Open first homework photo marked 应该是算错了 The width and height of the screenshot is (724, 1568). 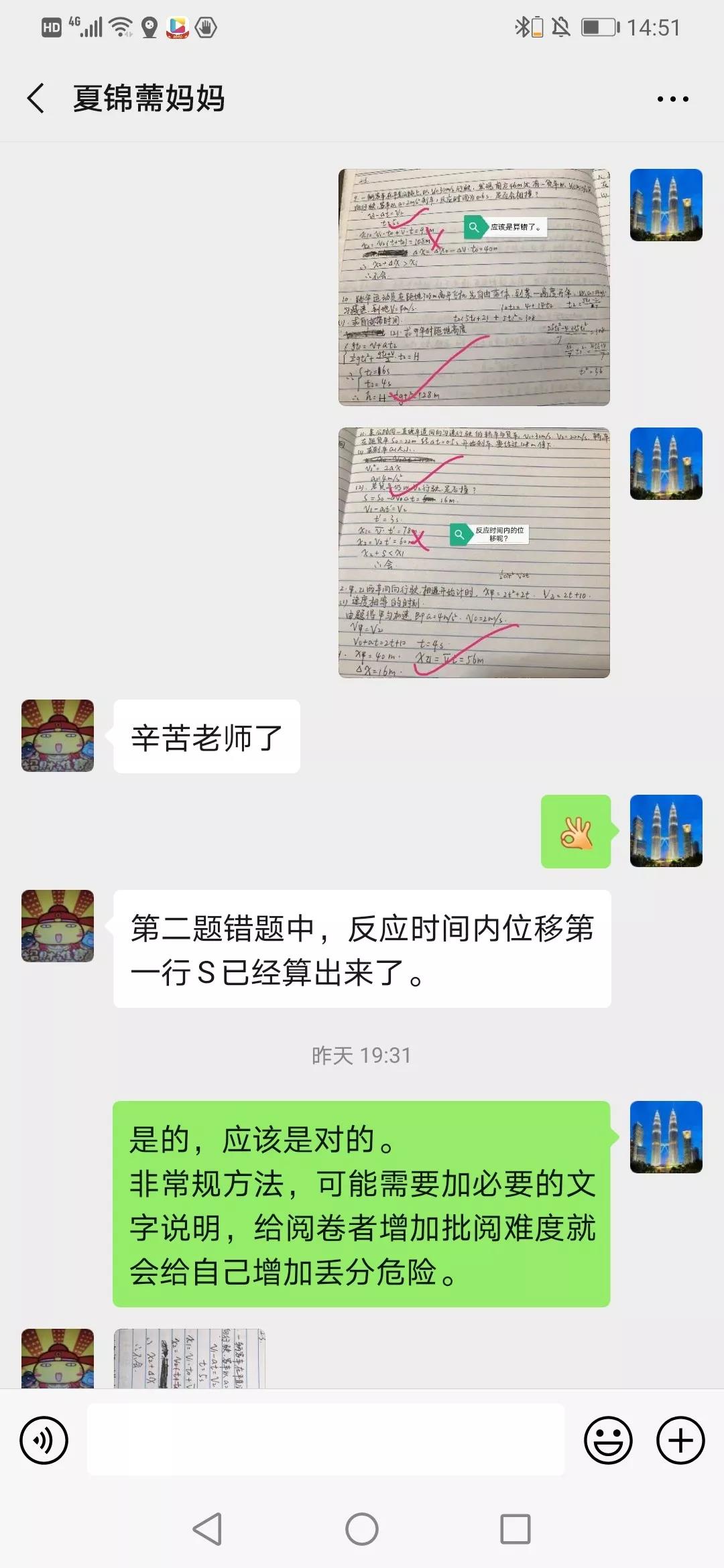click(x=474, y=287)
